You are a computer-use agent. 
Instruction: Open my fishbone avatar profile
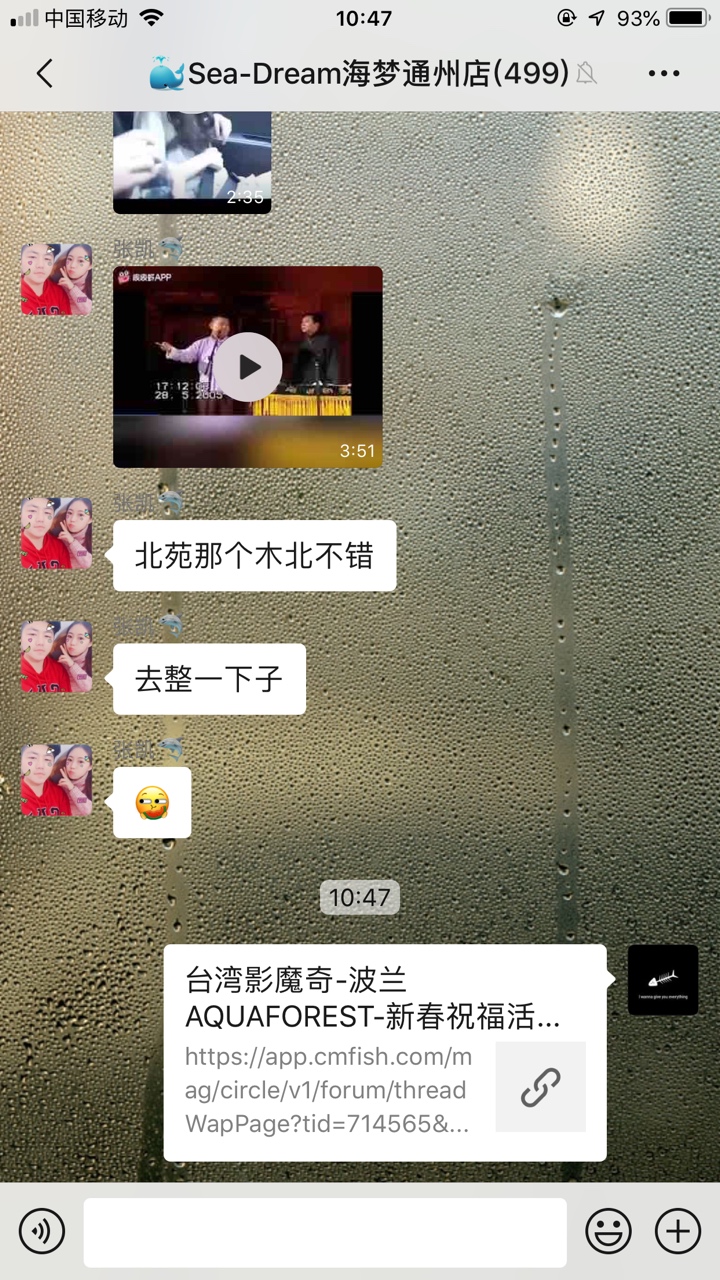(663, 980)
